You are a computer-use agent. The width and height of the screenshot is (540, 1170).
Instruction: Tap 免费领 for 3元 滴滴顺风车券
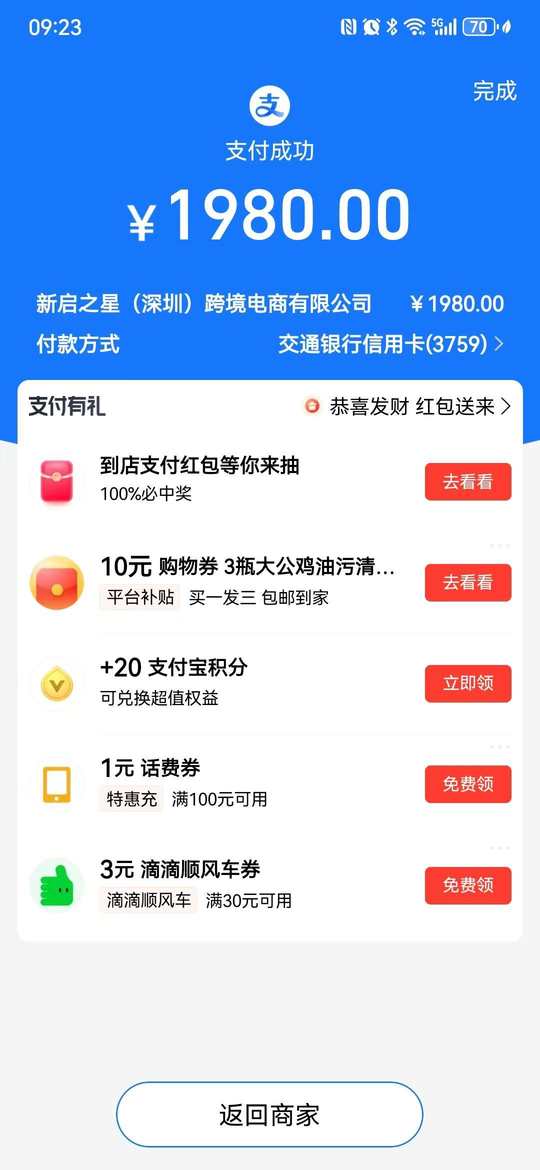point(468,885)
